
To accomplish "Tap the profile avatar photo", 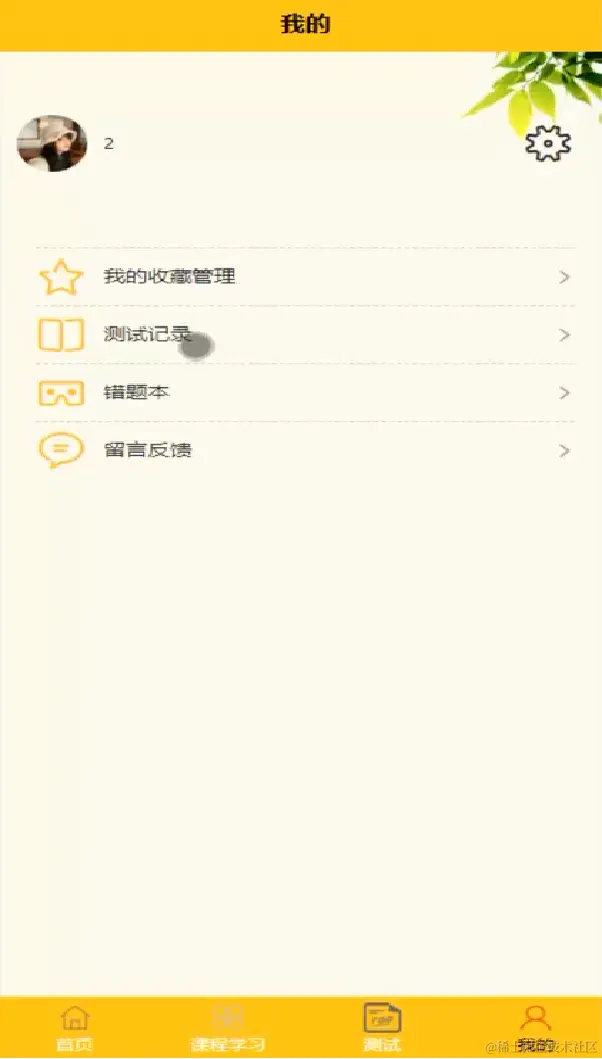I will click(52, 143).
